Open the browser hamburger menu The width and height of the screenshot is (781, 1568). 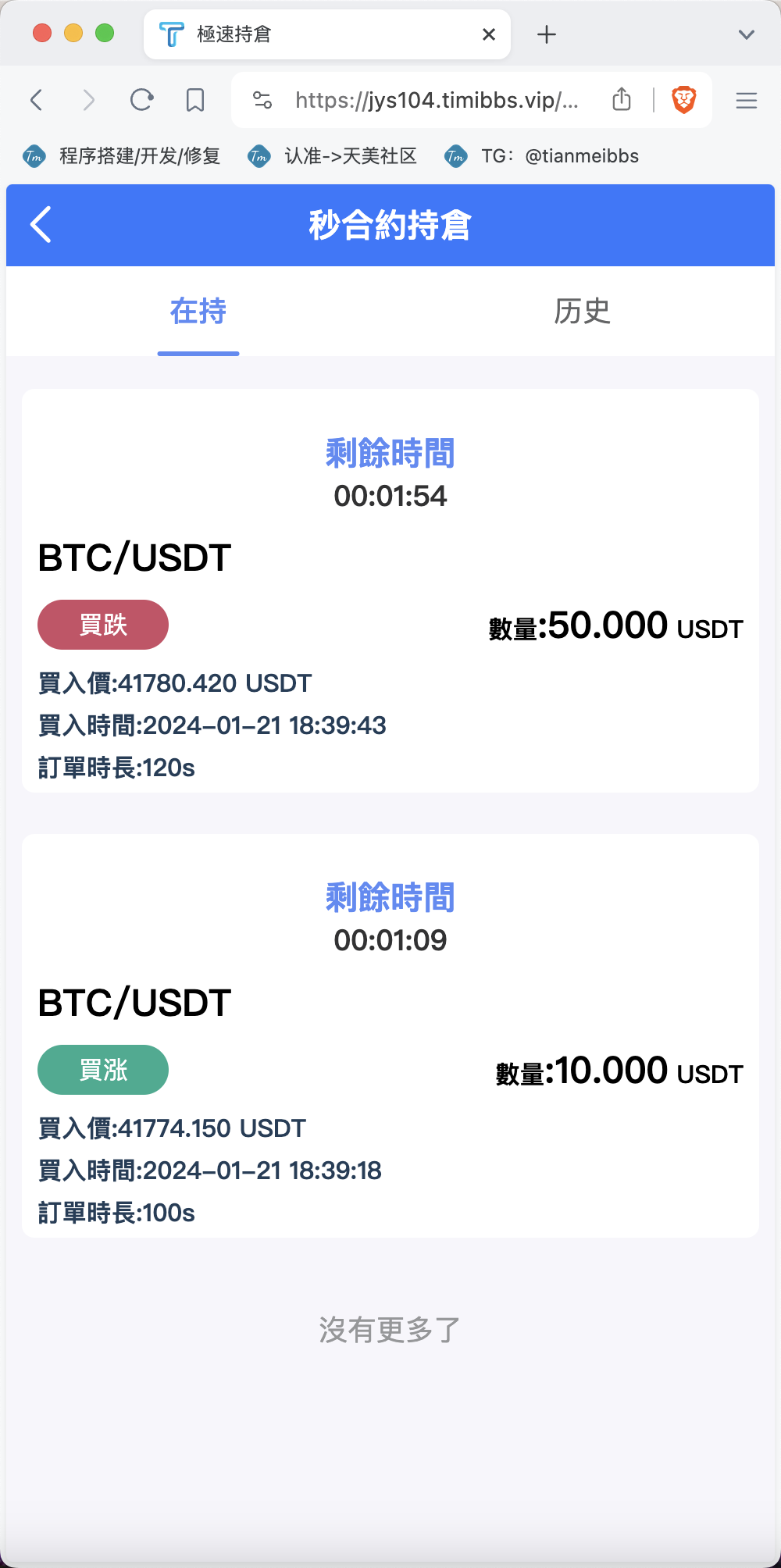pos(747,100)
